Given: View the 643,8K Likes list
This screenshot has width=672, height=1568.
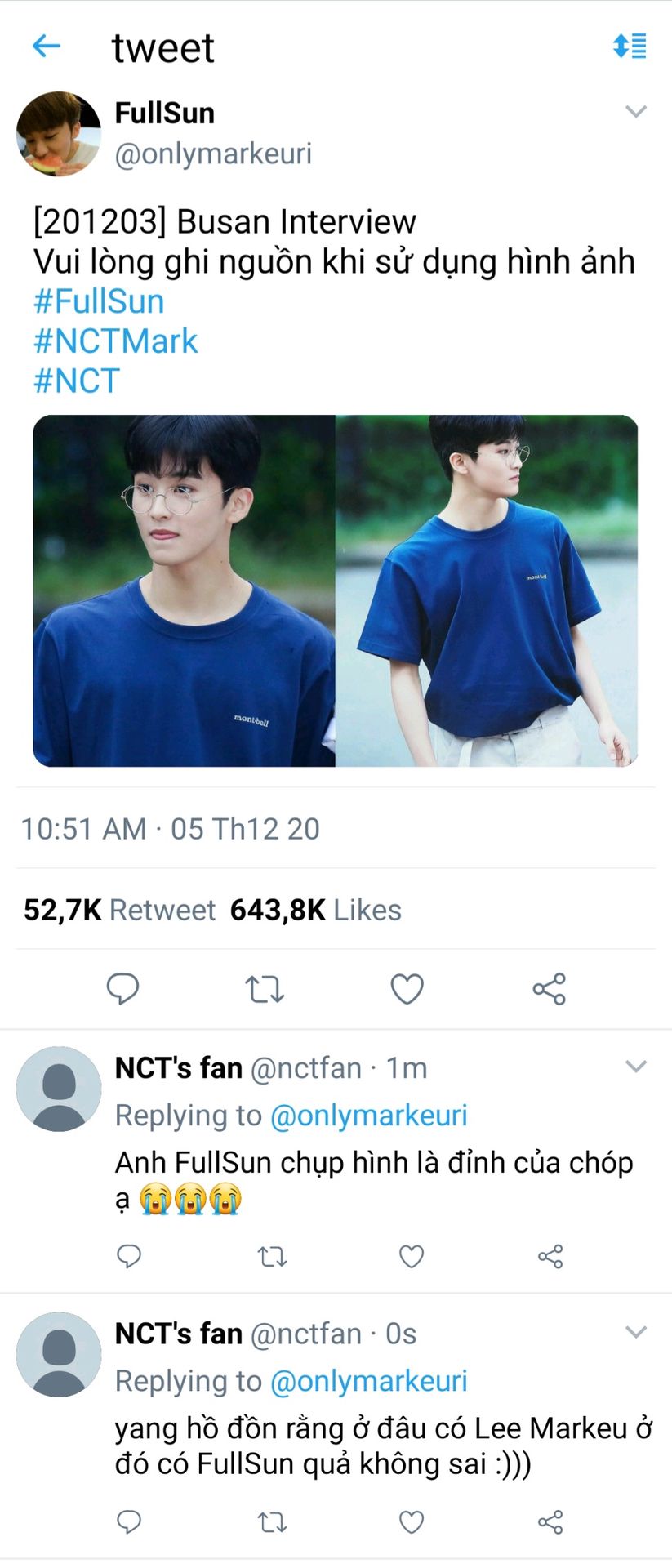Looking at the screenshot, I should [315, 910].
